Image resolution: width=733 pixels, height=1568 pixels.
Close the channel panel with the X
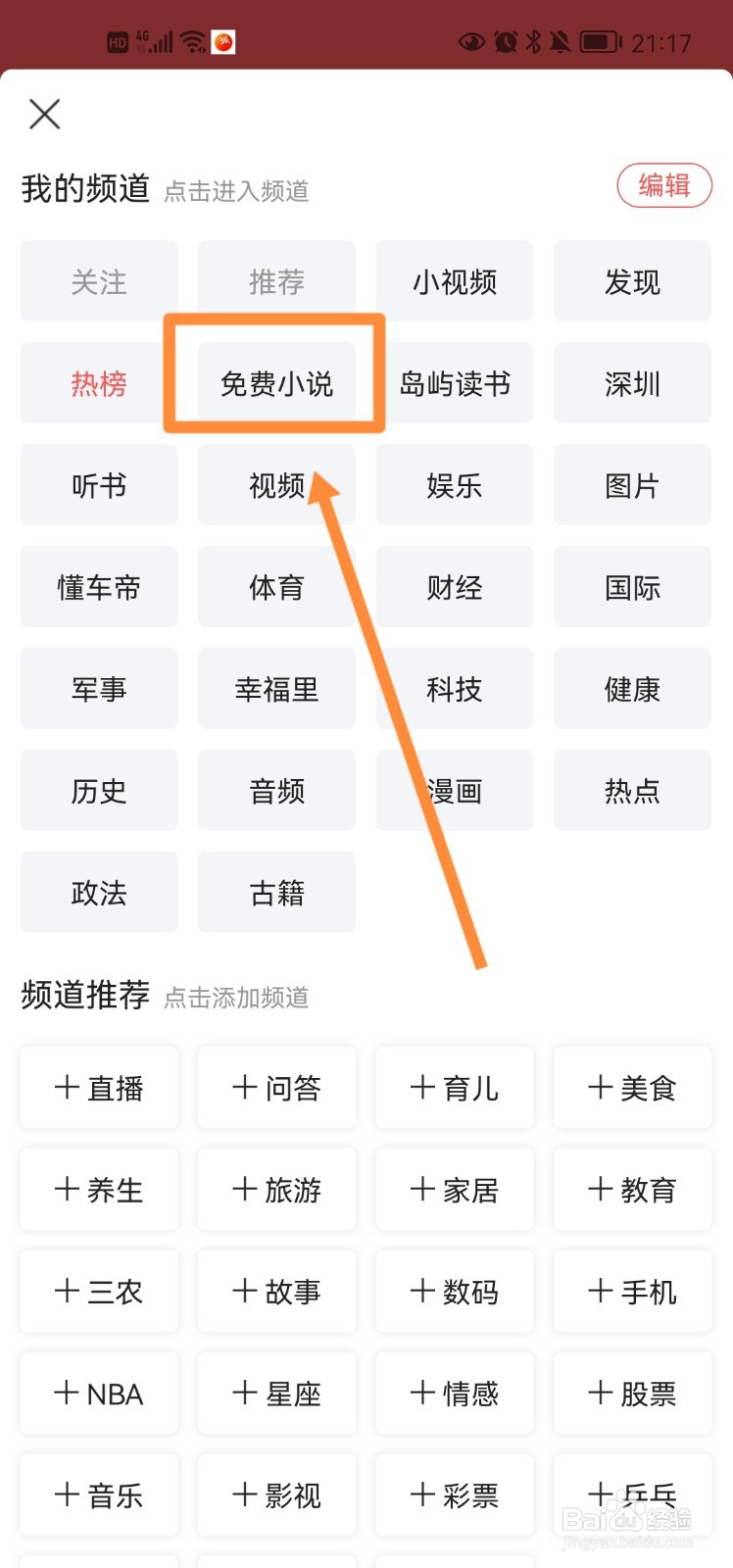(44, 115)
